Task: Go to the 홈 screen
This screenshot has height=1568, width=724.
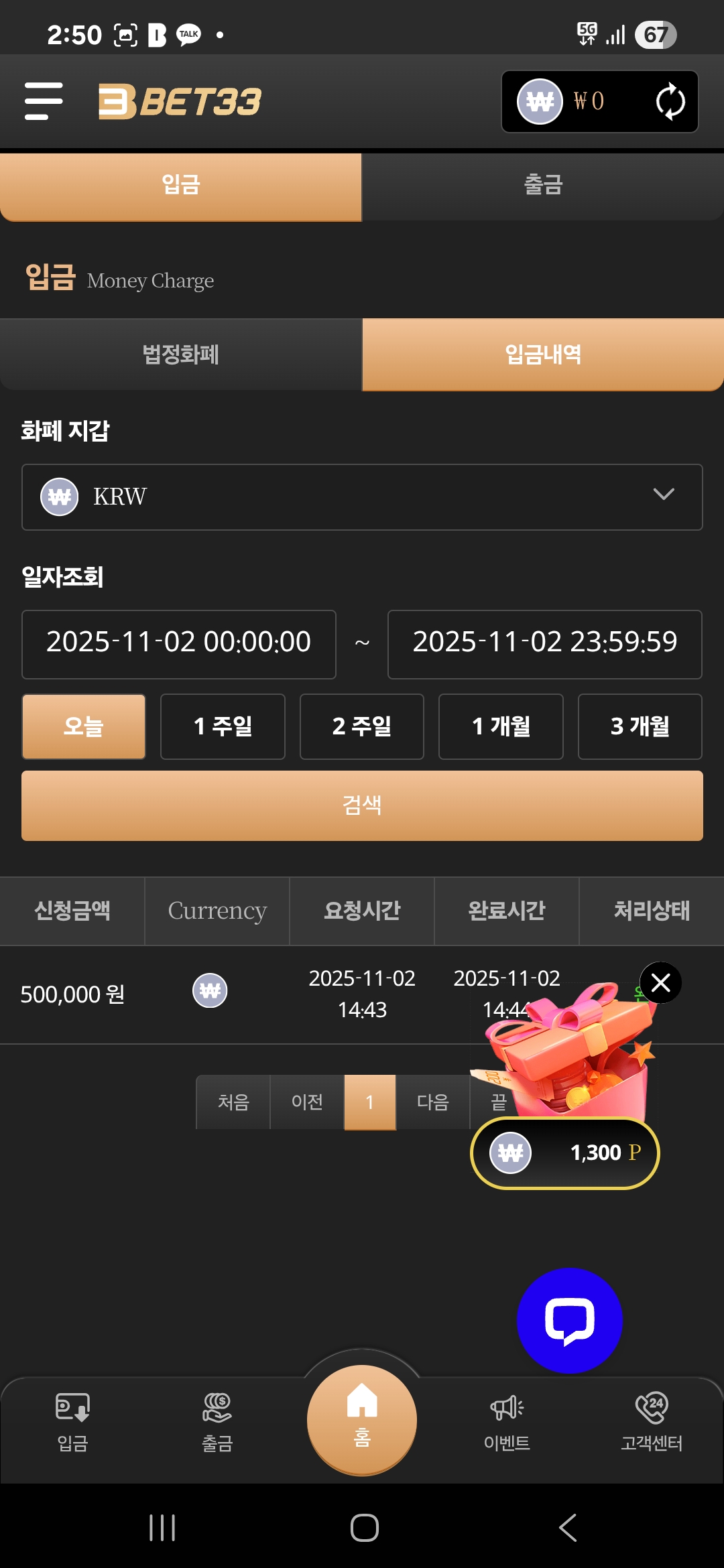Action: (x=362, y=1419)
